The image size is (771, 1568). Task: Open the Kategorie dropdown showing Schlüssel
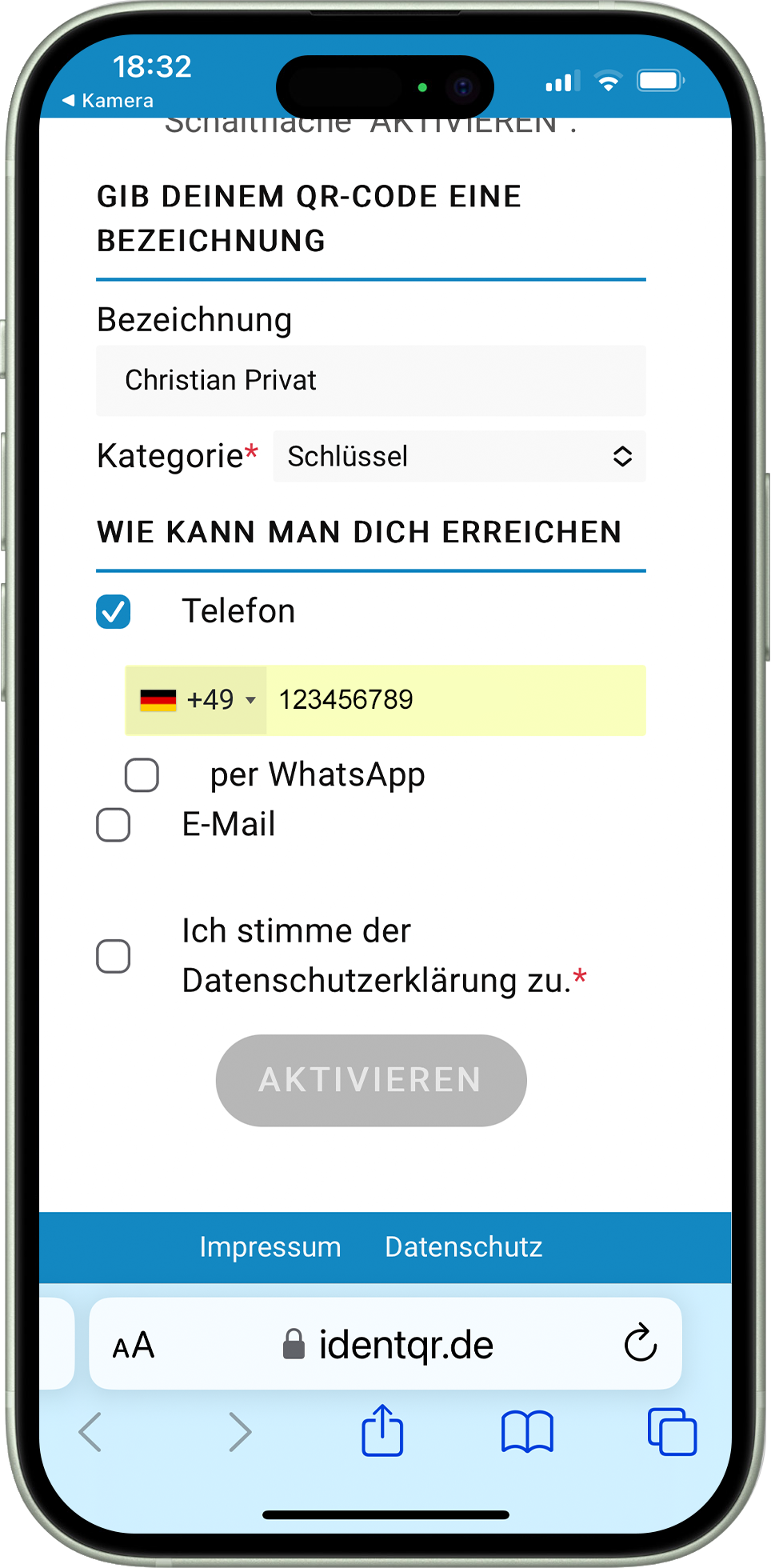[459, 457]
